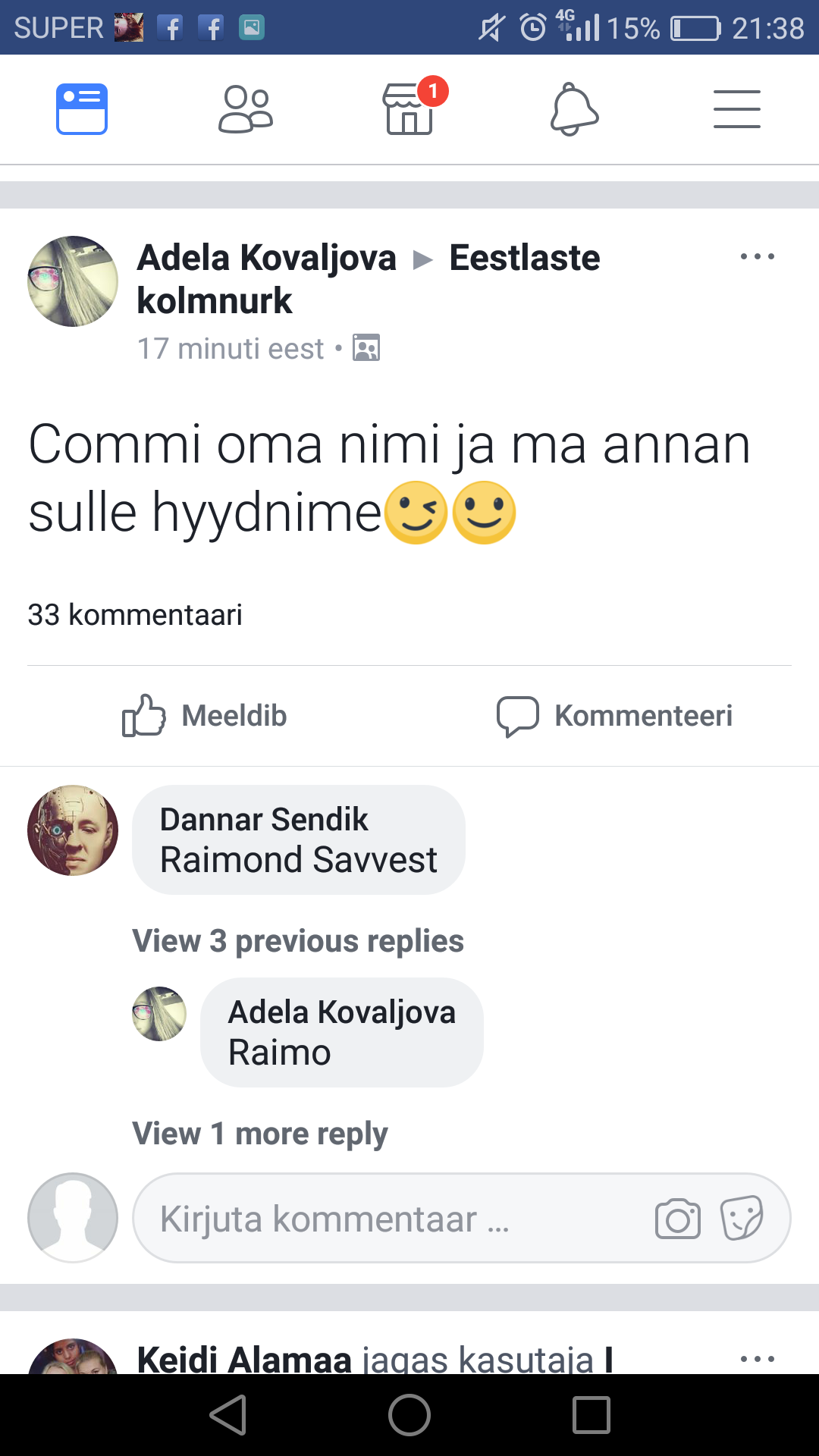Open Adela Kovaljova's profile from post header
This screenshot has width=819, height=1456.
pos(266,258)
